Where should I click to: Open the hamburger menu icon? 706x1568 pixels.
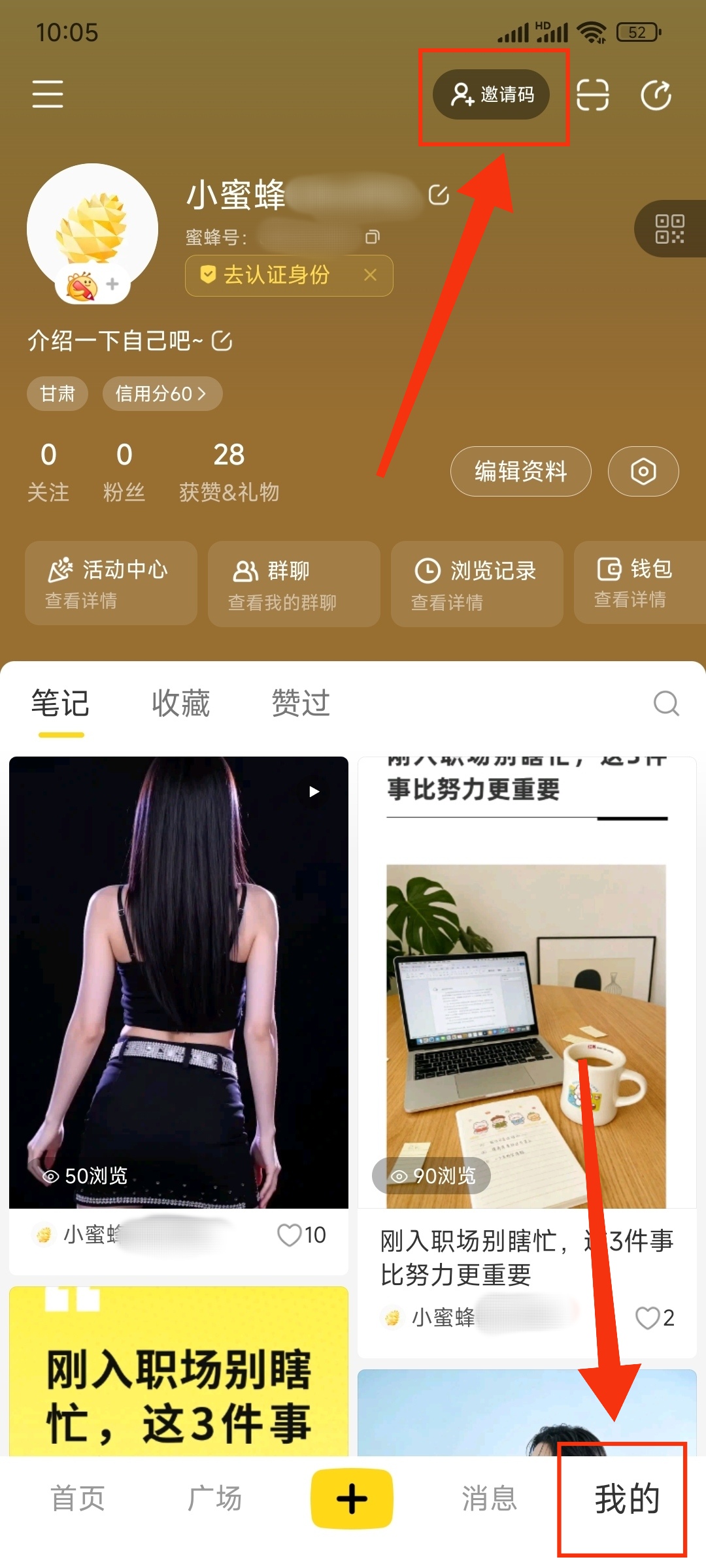point(47,95)
